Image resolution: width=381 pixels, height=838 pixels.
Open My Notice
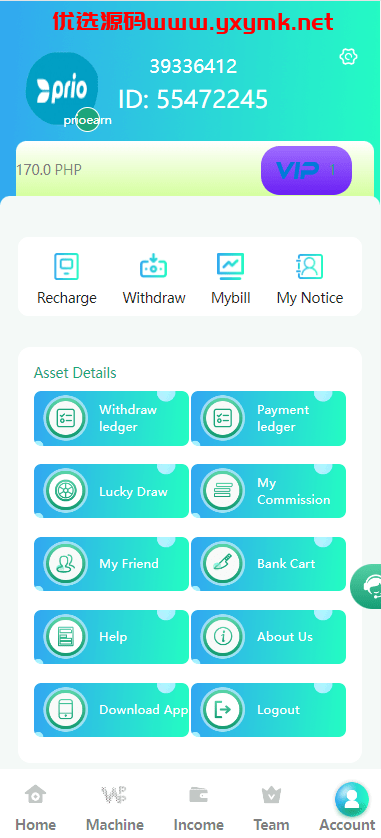310,279
